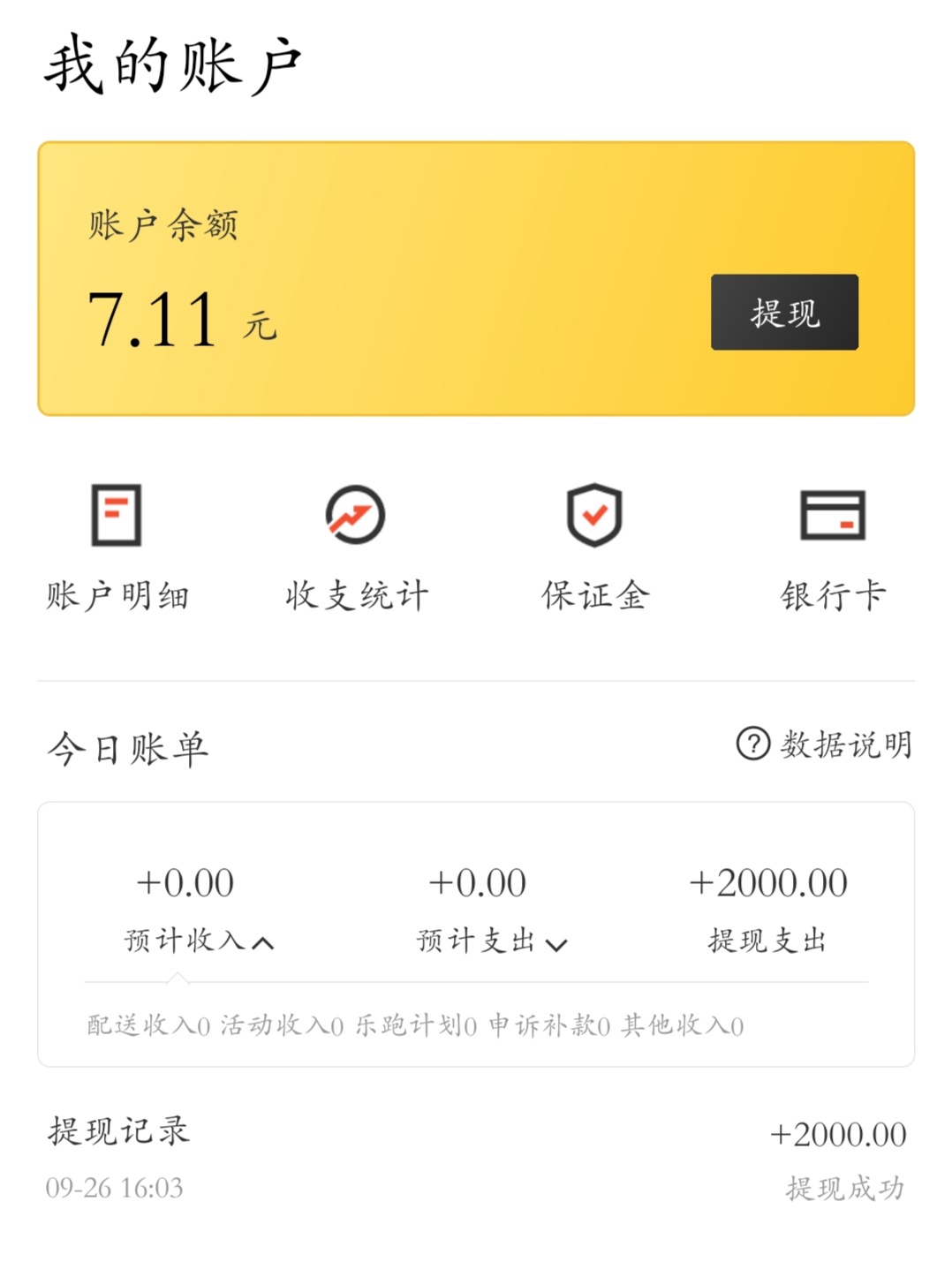
Task: Tap the +2000.00 提现支出 amount
Action: pyautogui.click(x=770, y=882)
